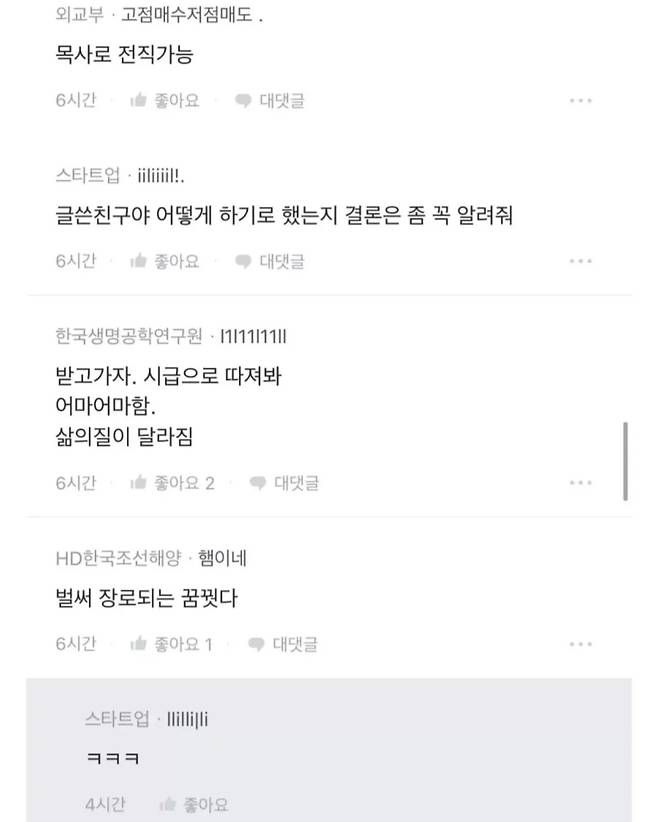Open more options for '목사로 전직가능' comment
The image size is (658, 822).
(581, 100)
